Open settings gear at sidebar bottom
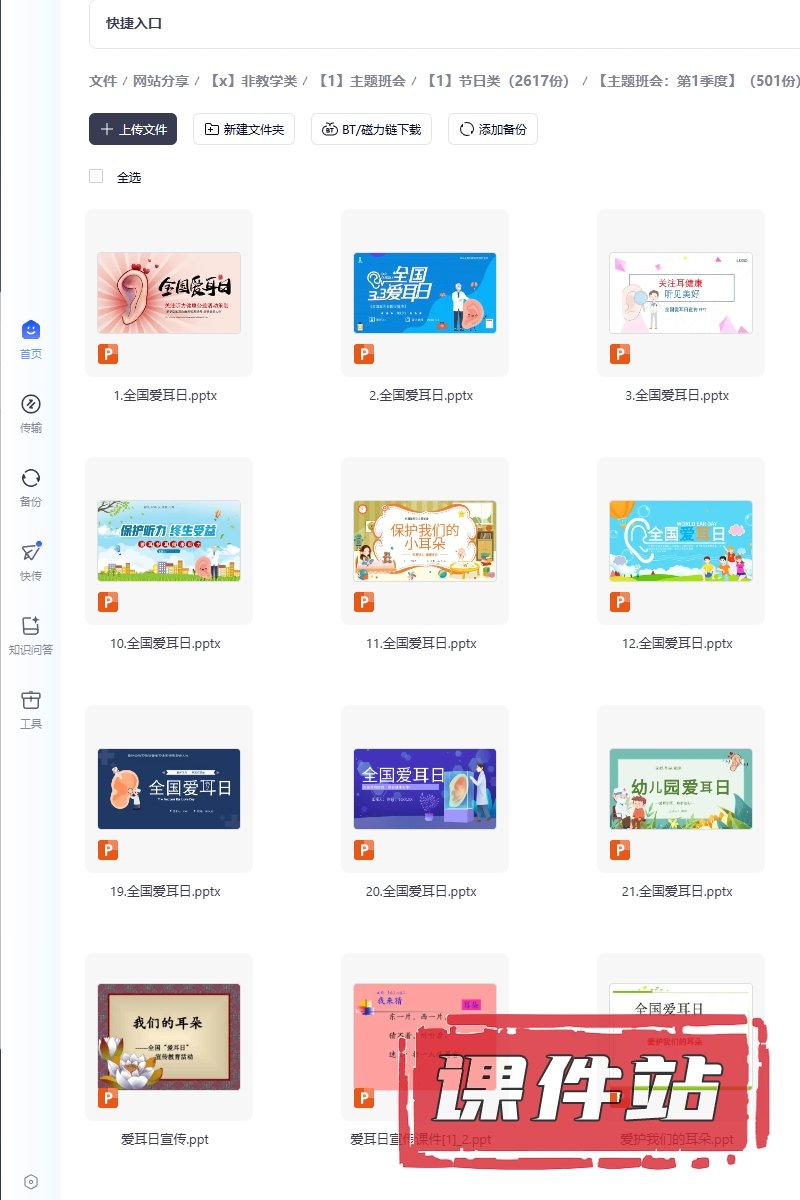The width and height of the screenshot is (800, 1200). click(31, 1181)
